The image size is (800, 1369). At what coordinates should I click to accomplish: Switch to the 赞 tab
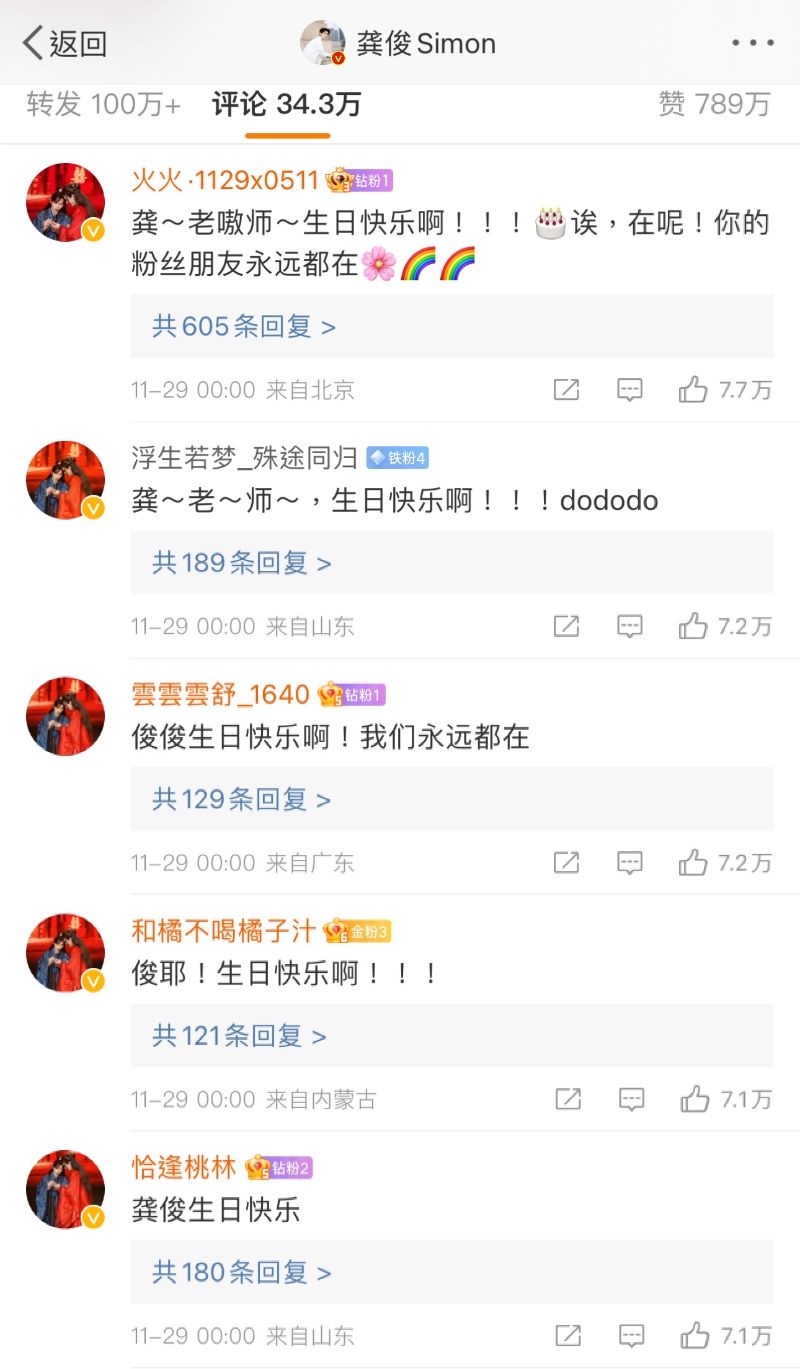point(714,104)
